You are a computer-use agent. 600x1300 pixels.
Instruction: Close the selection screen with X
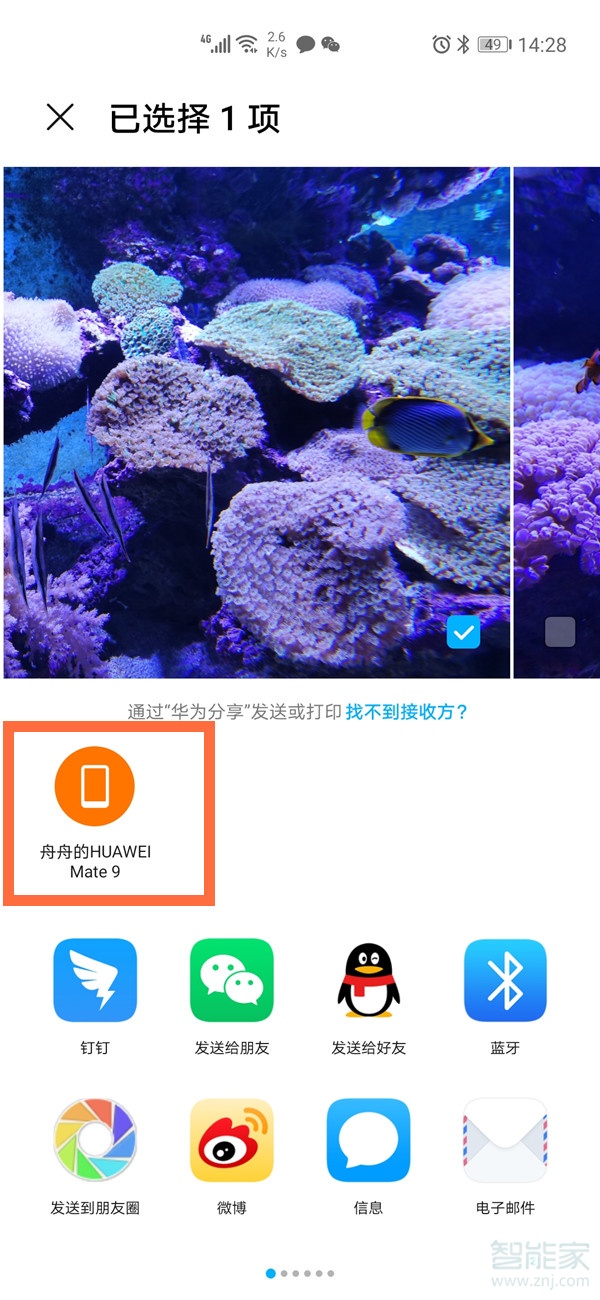click(x=61, y=118)
